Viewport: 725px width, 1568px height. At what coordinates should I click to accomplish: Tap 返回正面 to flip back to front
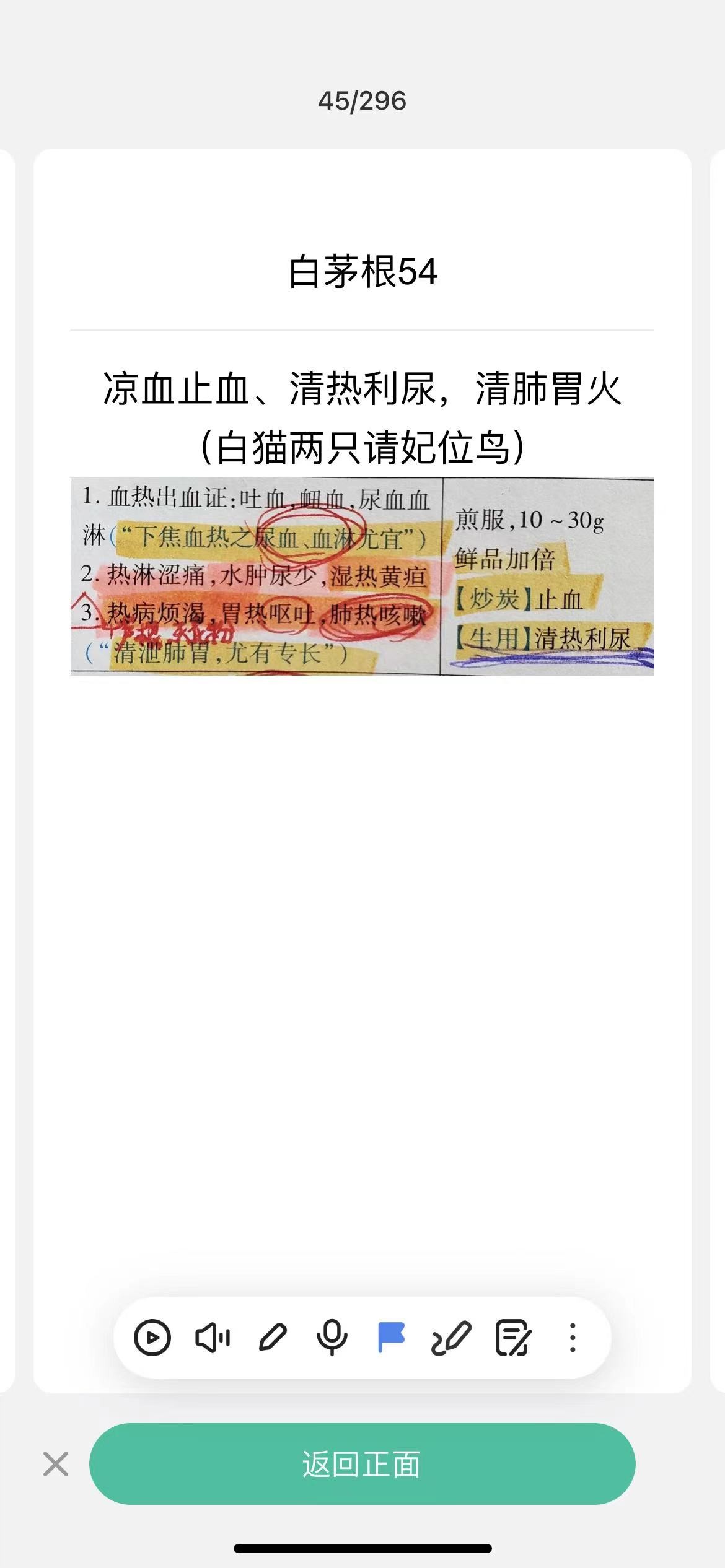(362, 1464)
